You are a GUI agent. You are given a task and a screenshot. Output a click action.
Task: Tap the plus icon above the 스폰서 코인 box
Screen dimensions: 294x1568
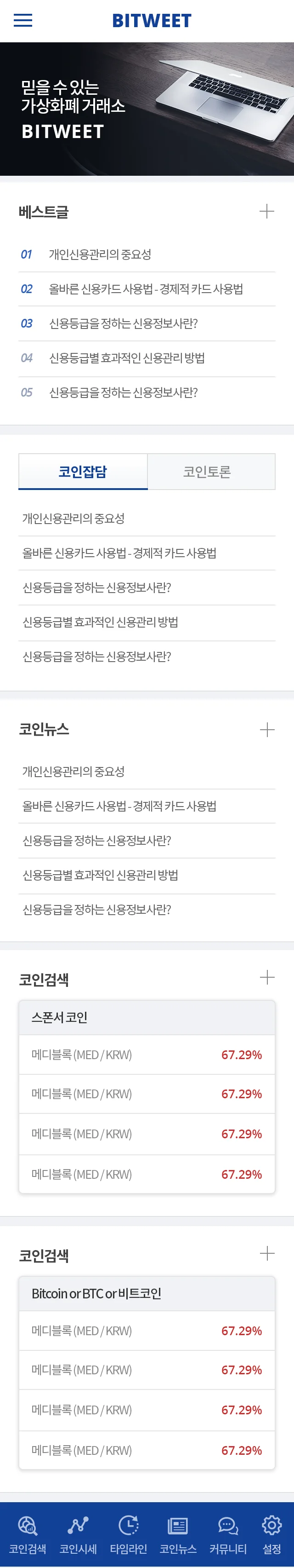pyautogui.click(x=266, y=978)
